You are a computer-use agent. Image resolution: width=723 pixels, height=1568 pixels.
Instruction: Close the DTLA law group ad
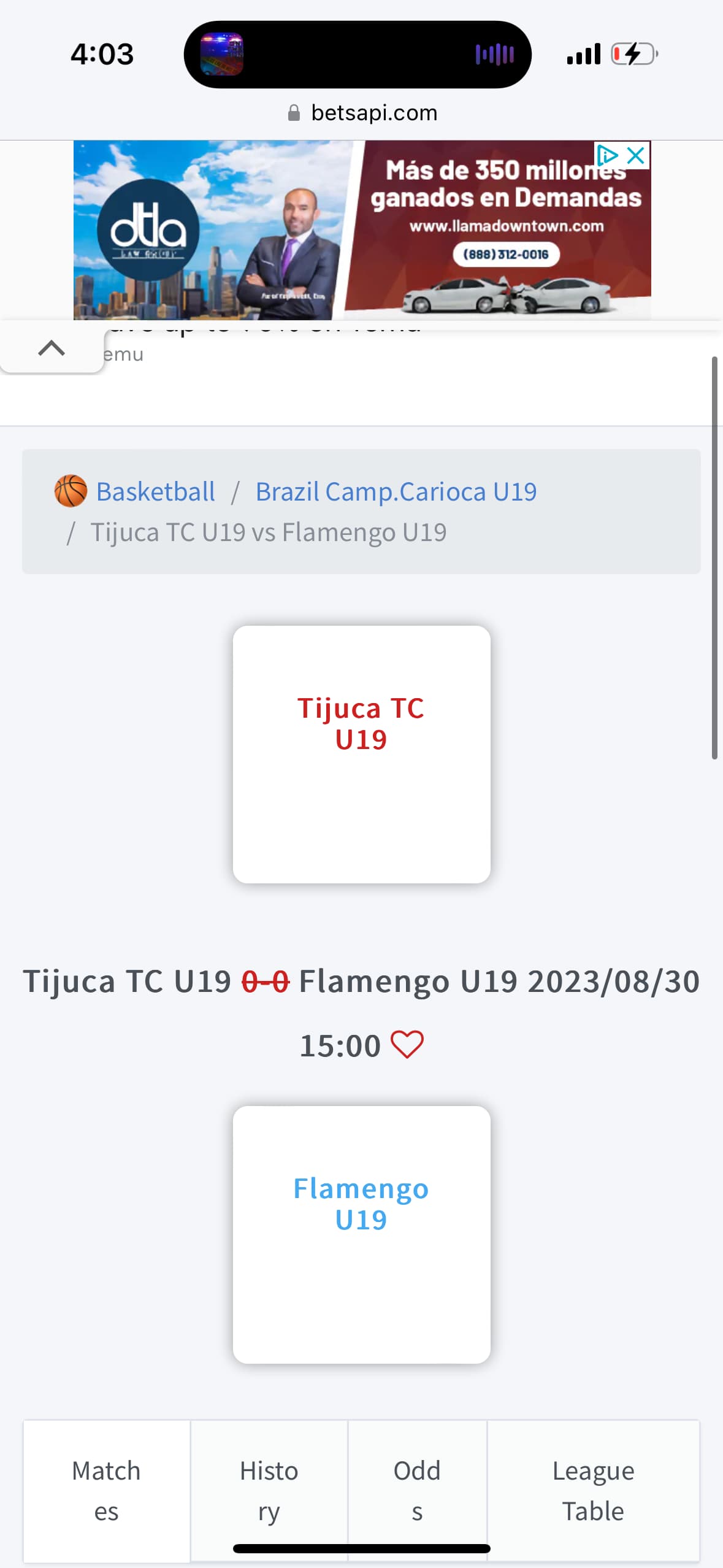(637, 155)
